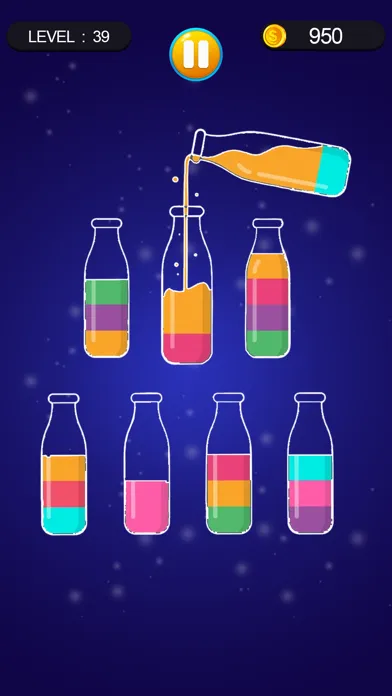Select the full bottle with four color layers
392x696 pixels.
point(268,288)
